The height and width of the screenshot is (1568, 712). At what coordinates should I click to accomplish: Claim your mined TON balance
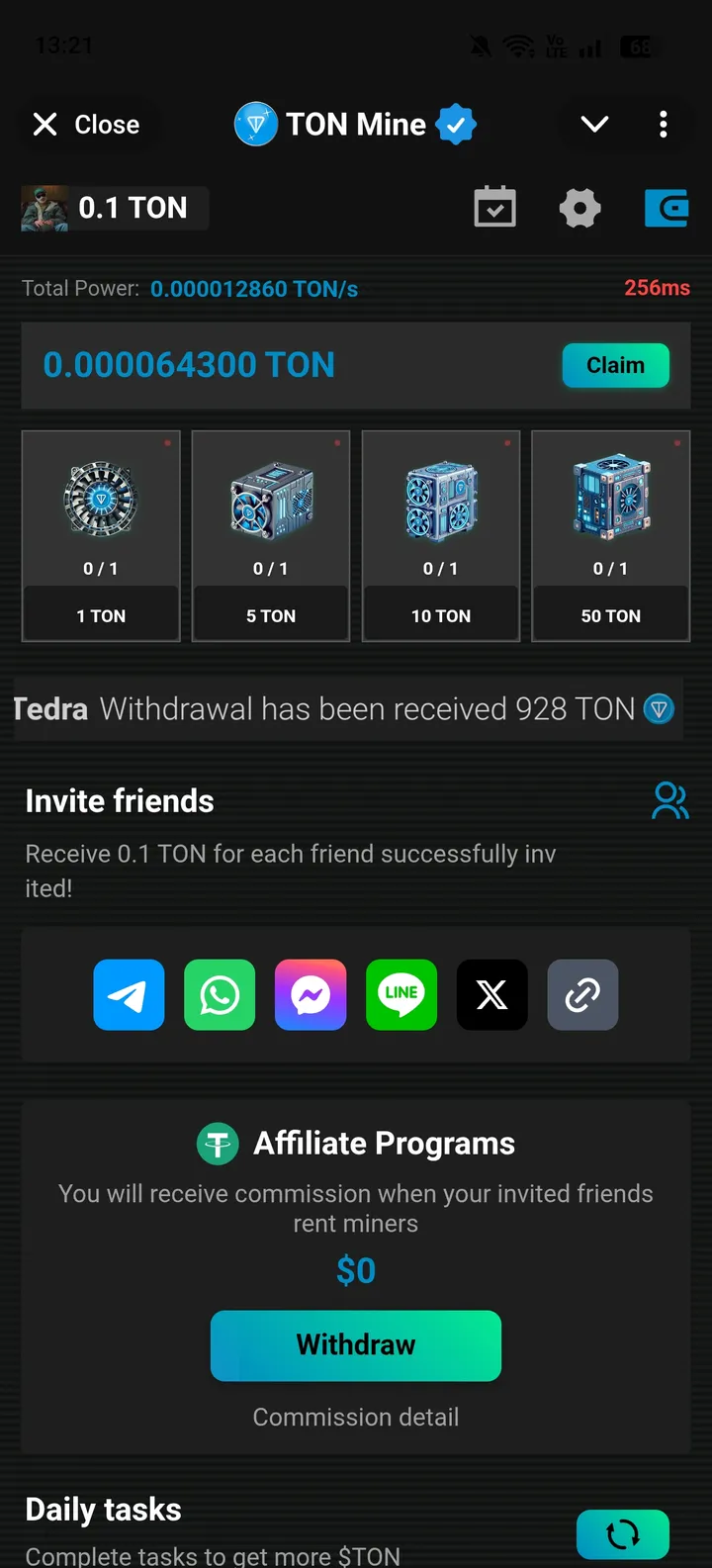[x=615, y=365]
